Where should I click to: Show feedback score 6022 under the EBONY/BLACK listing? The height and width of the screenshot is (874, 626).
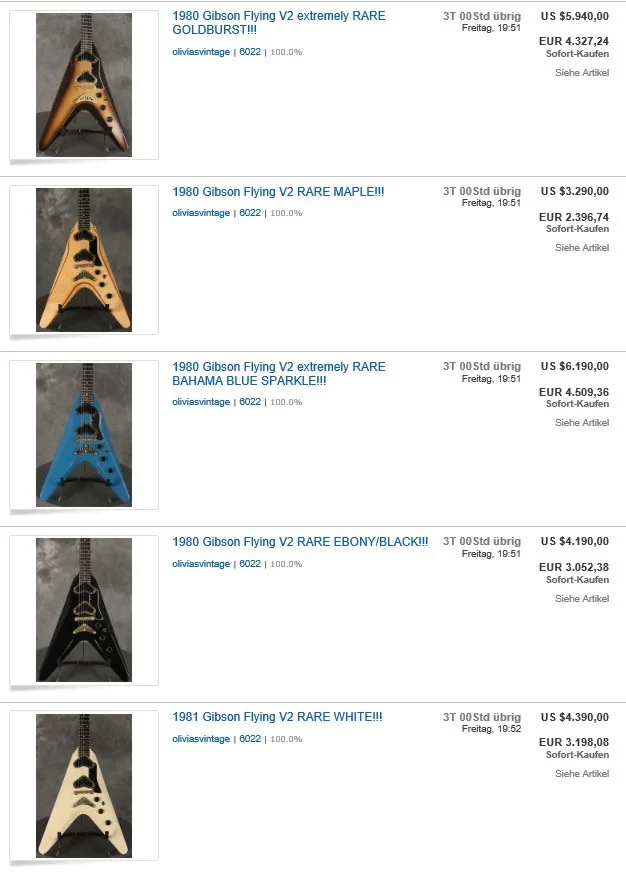click(x=250, y=564)
